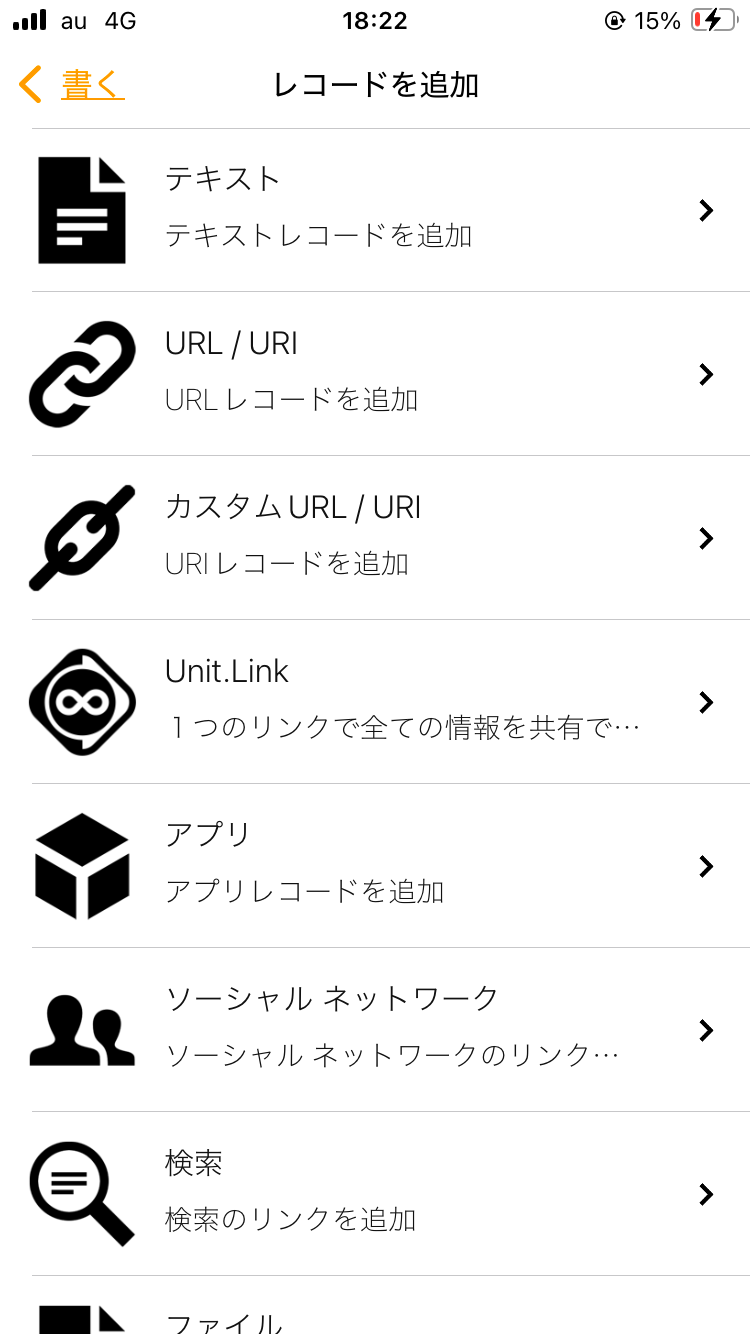Select the テキスト record icon

click(82, 207)
